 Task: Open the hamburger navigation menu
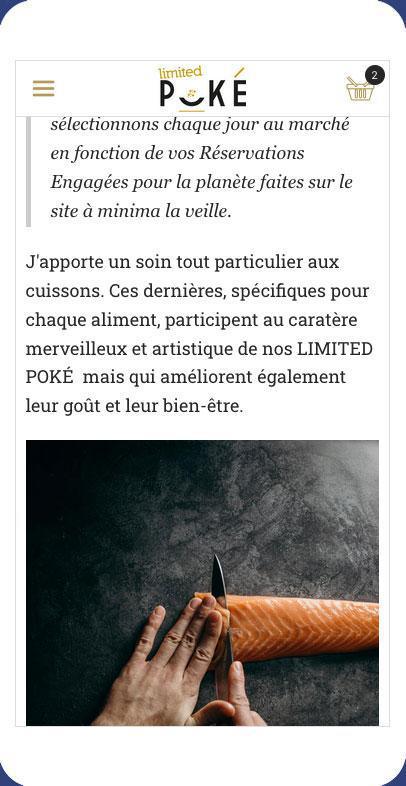pos(44,89)
